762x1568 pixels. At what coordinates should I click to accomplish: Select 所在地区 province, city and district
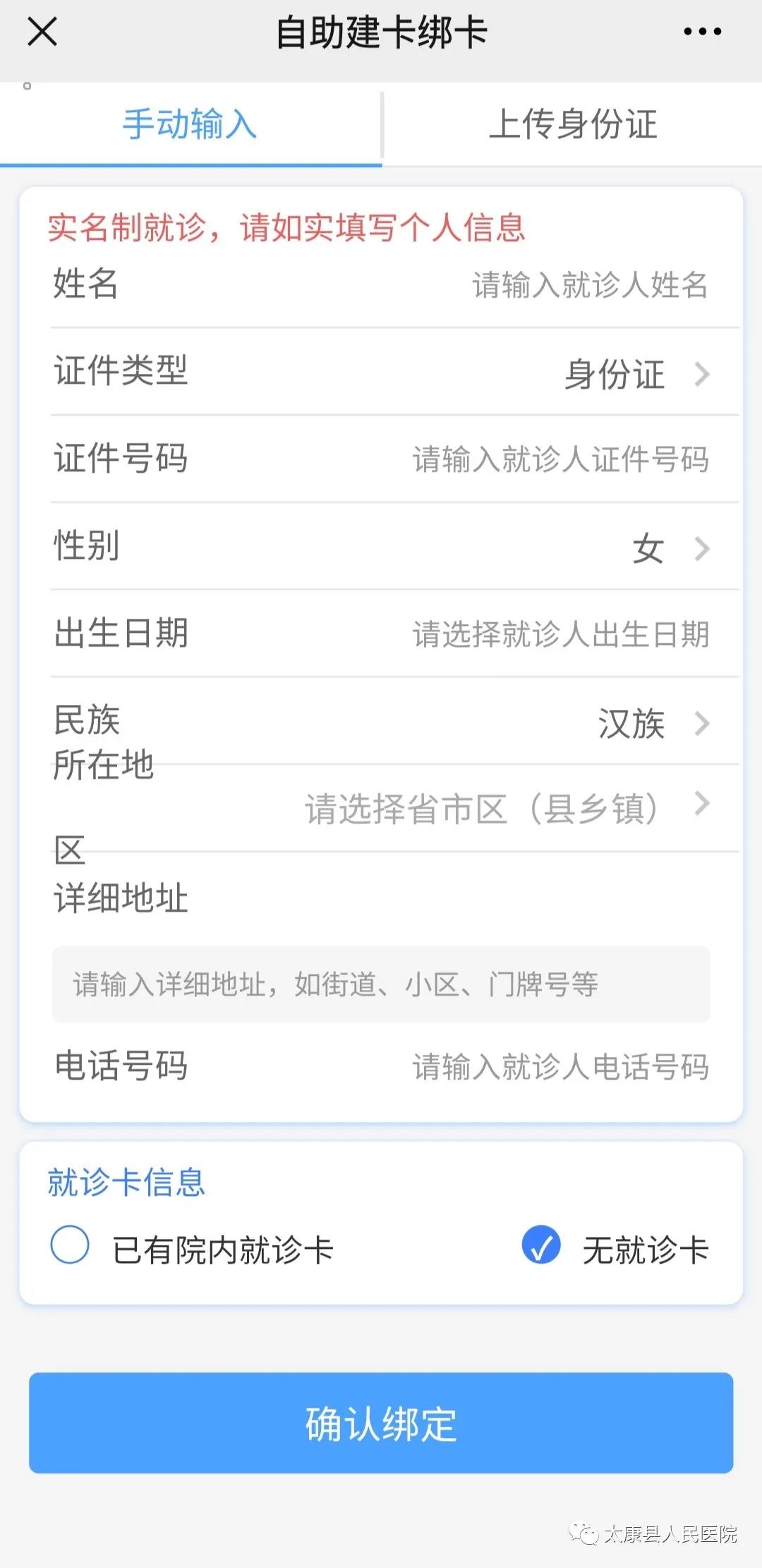(x=494, y=808)
